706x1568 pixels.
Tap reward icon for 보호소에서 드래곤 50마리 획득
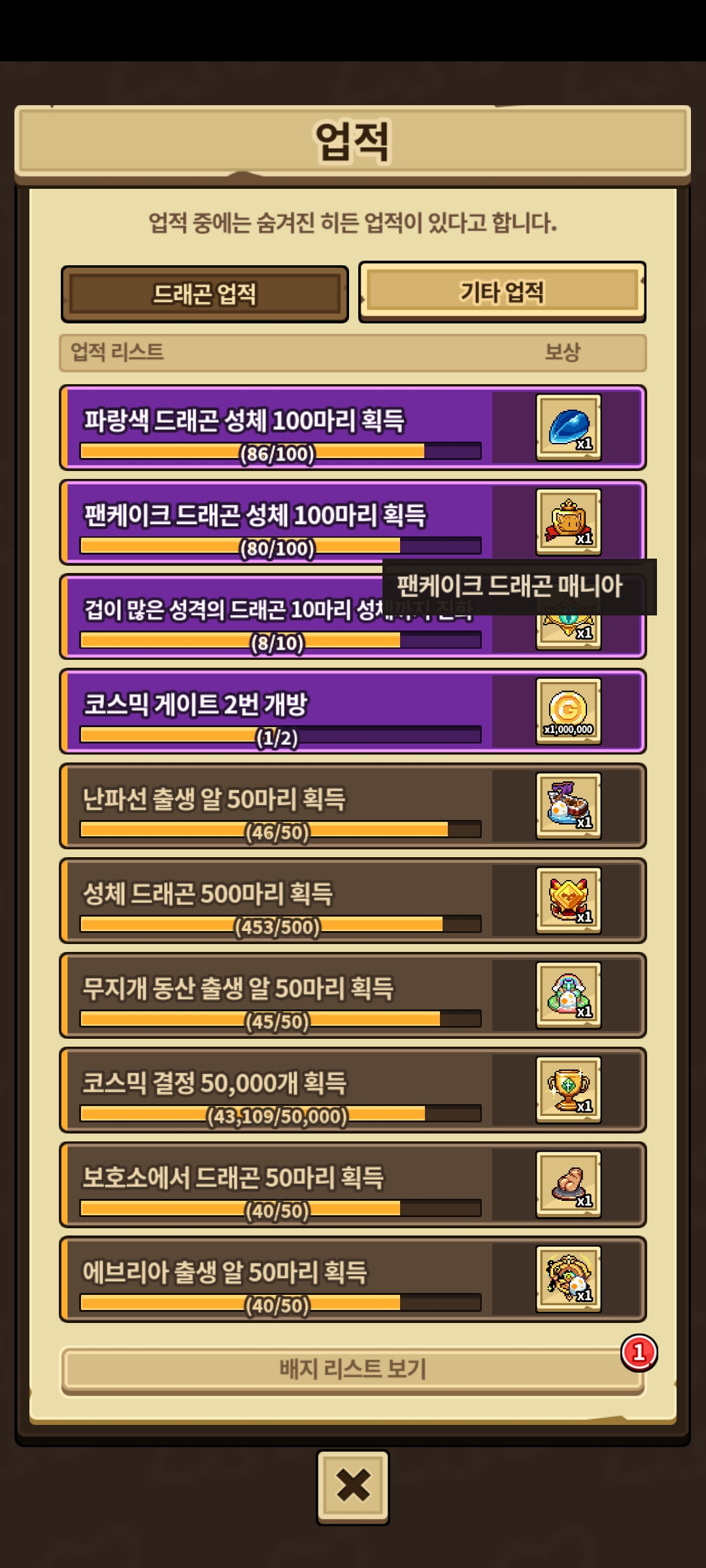[x=568, y=1184]
